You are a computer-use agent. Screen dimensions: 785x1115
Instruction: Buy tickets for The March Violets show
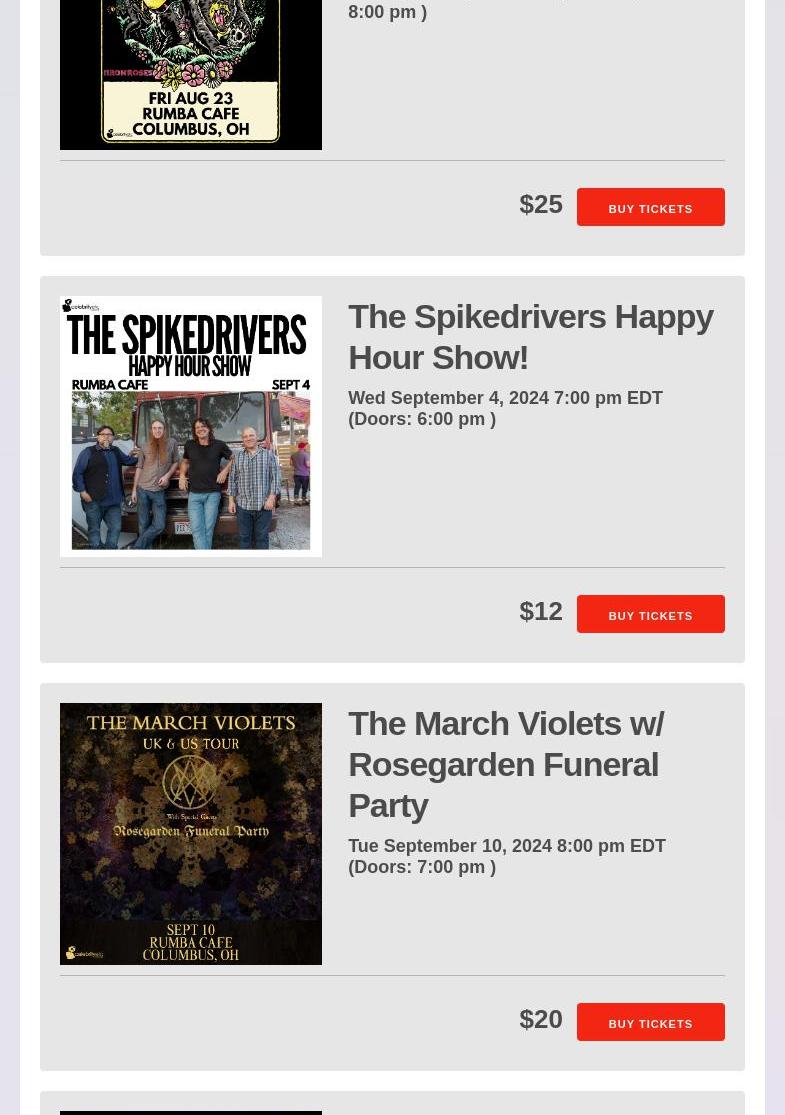click(x=650, y=1023)
